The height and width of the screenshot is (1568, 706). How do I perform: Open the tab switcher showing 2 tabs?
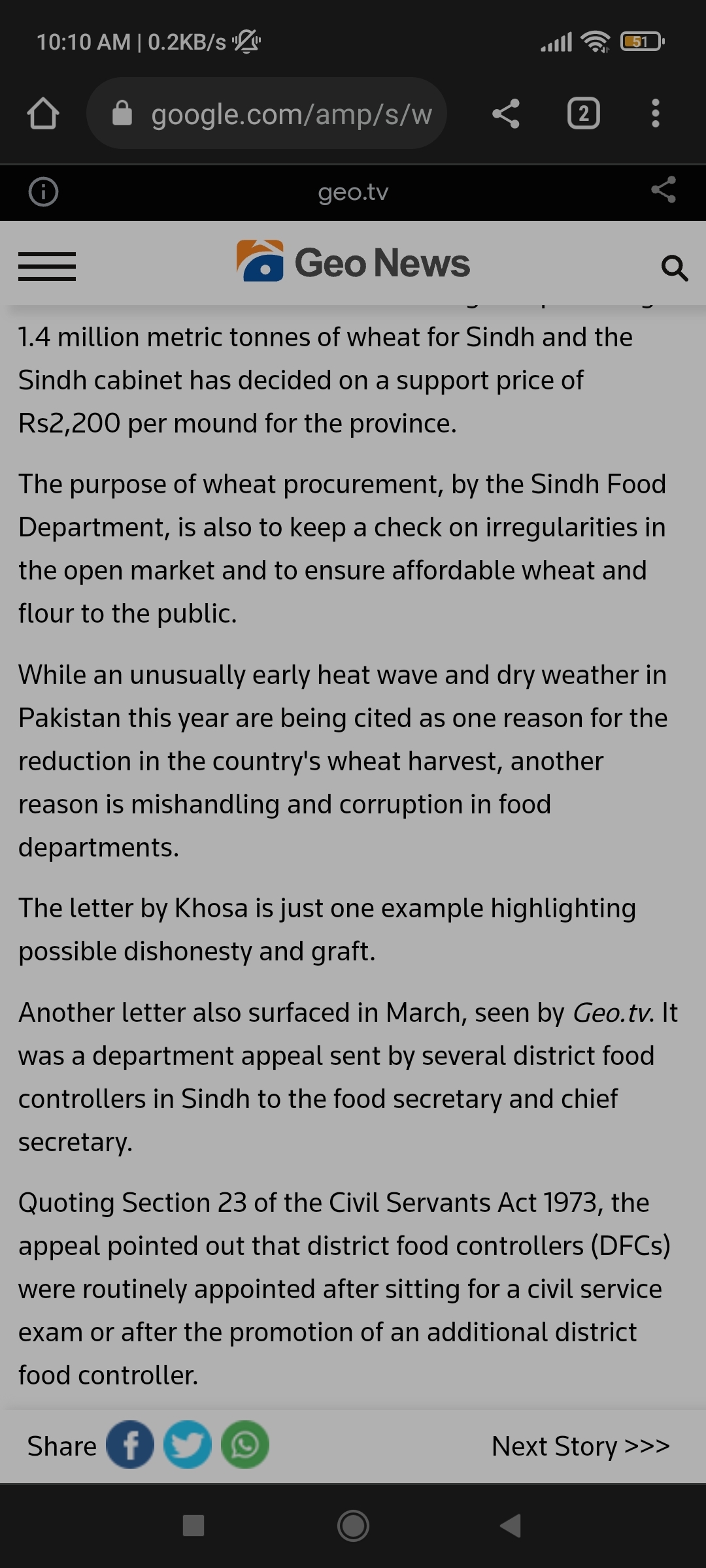tap(584, 114)
